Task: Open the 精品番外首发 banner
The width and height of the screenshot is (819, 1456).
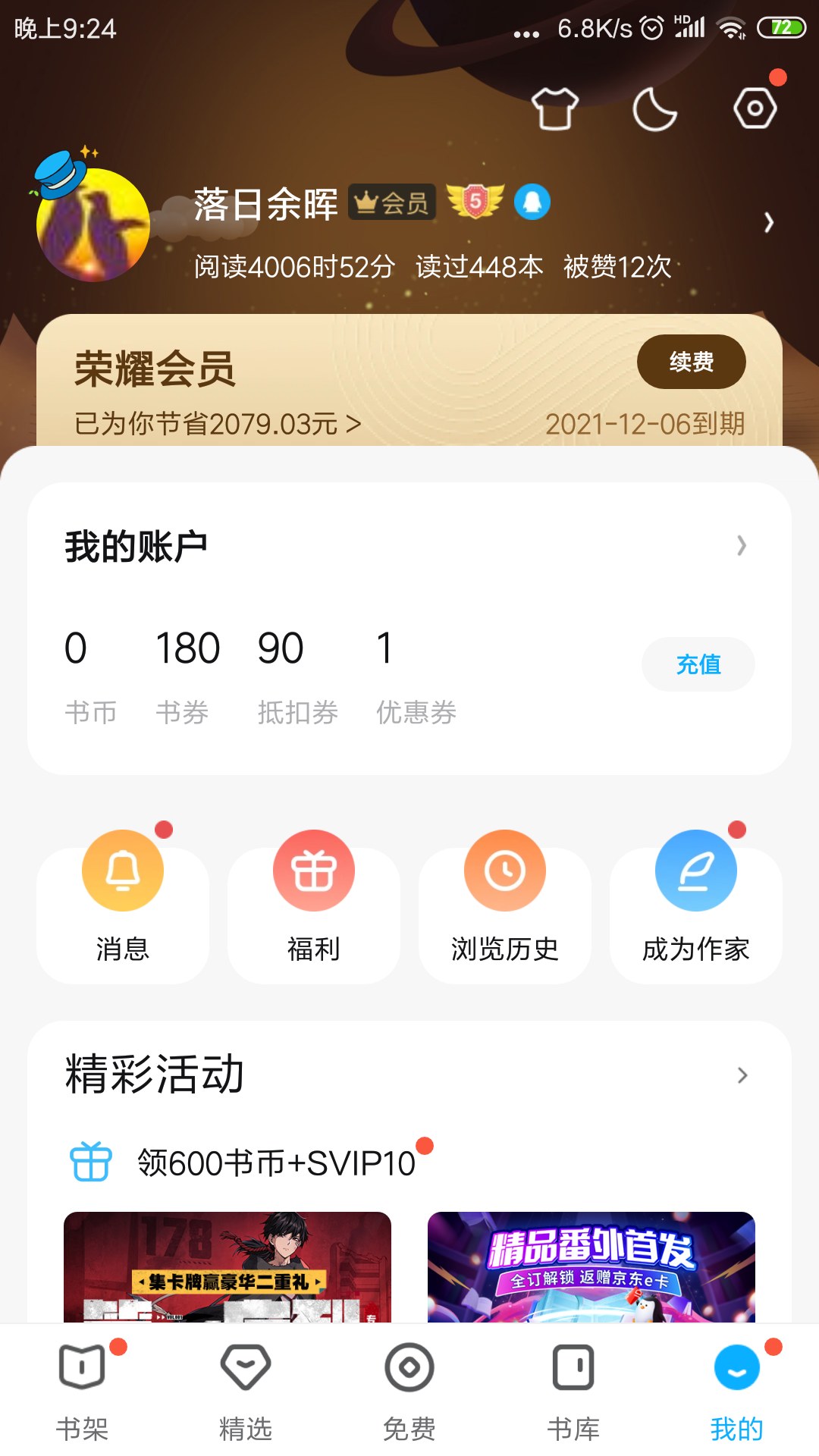Action: click(x=591, y=1266)
